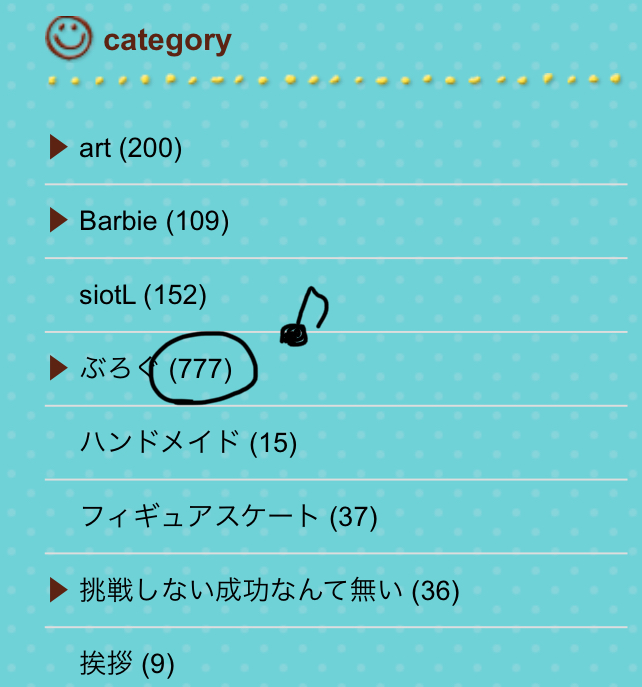Screen dimensions: 642x687
Task: Expand the Barbie subcategories arrow
Action: pyautogui.click(x=58, y=221)
